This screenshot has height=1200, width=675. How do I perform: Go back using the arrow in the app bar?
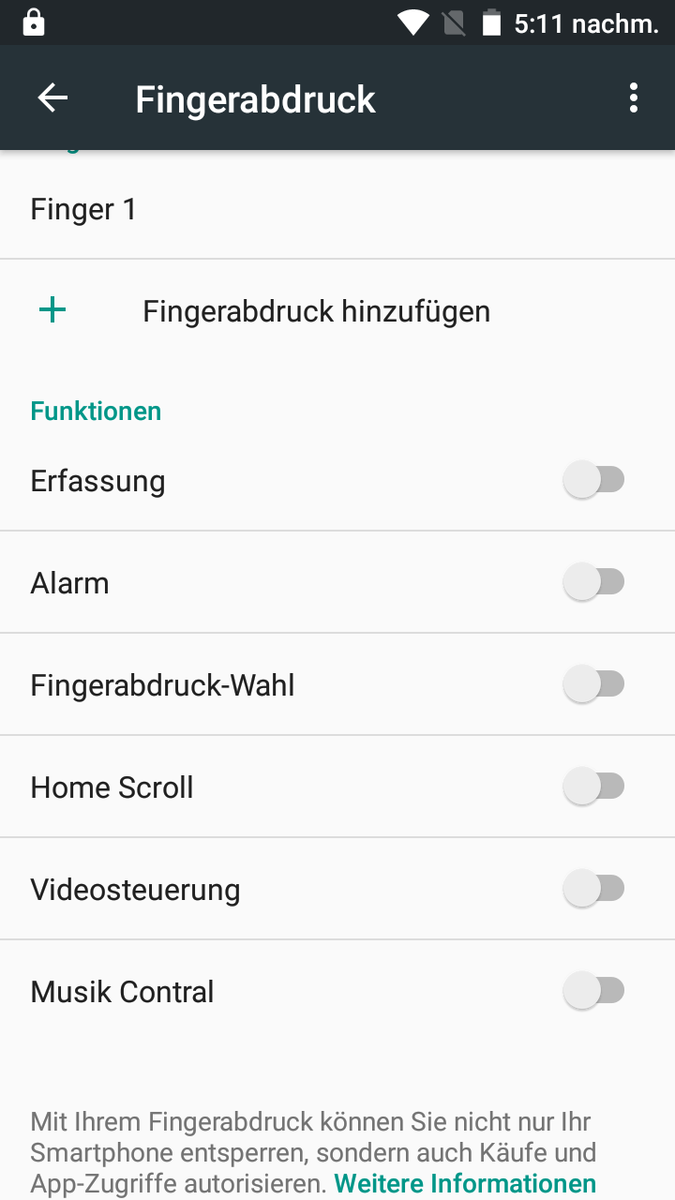click(x=52, y=98)
